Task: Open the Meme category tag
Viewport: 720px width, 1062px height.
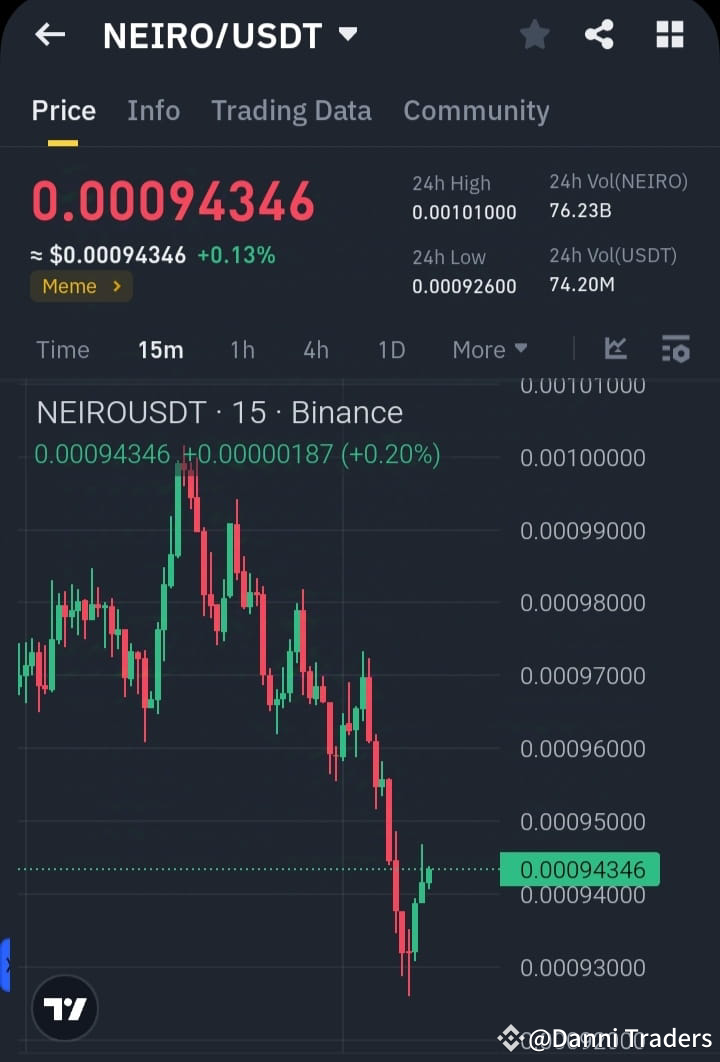Action: coord(81,286)
